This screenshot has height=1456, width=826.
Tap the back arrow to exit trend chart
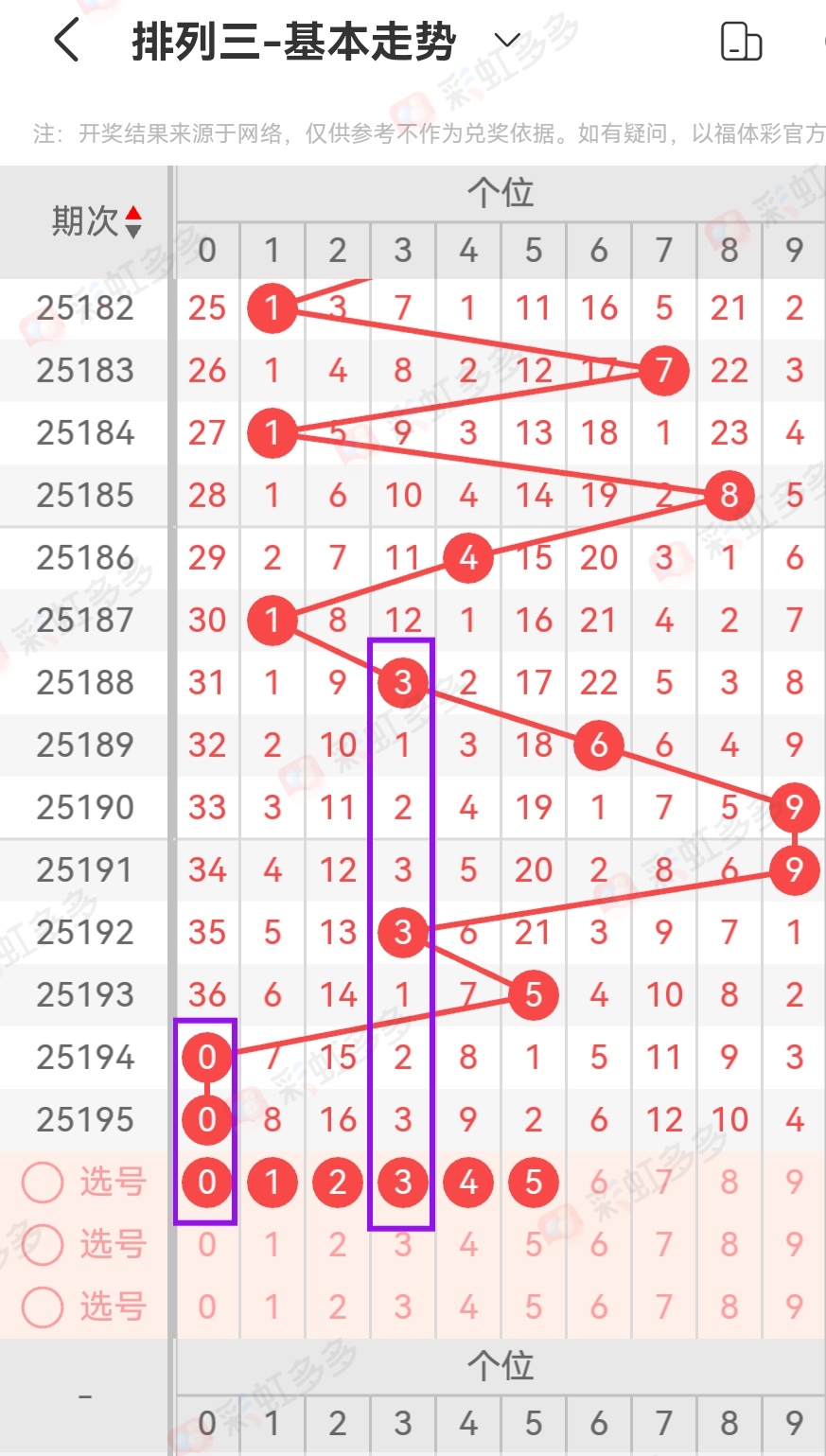click(64, 40)
